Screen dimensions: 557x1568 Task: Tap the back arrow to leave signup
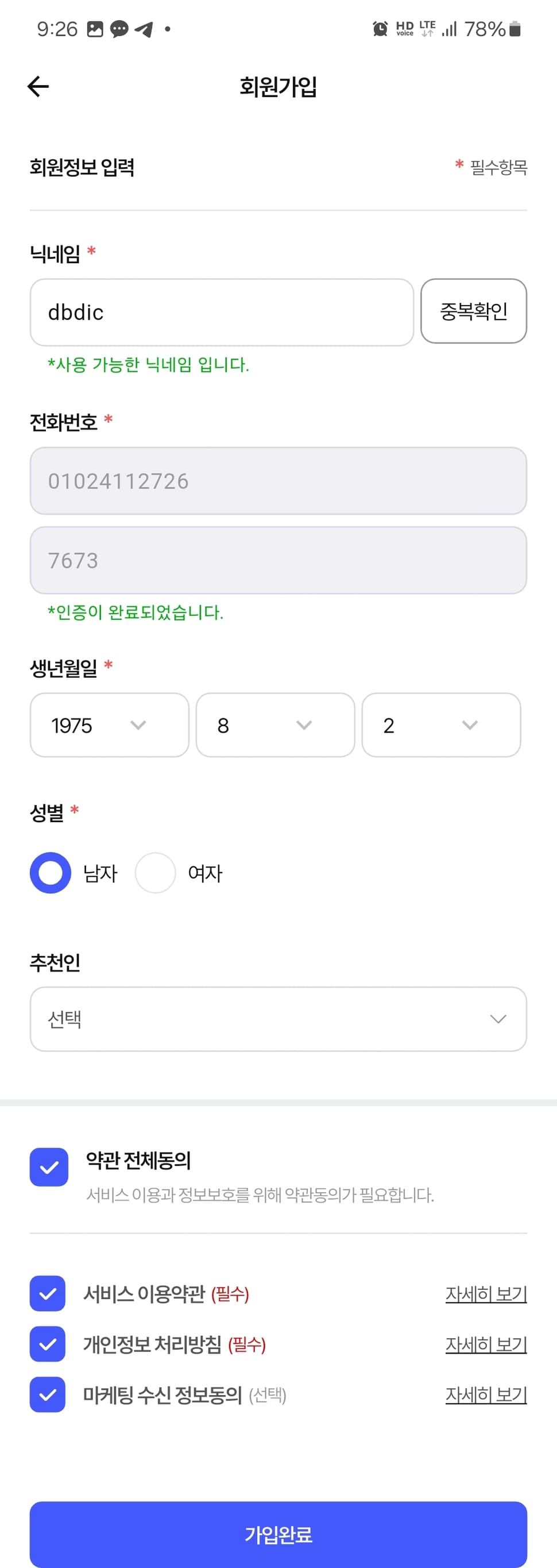click(38, 86)
